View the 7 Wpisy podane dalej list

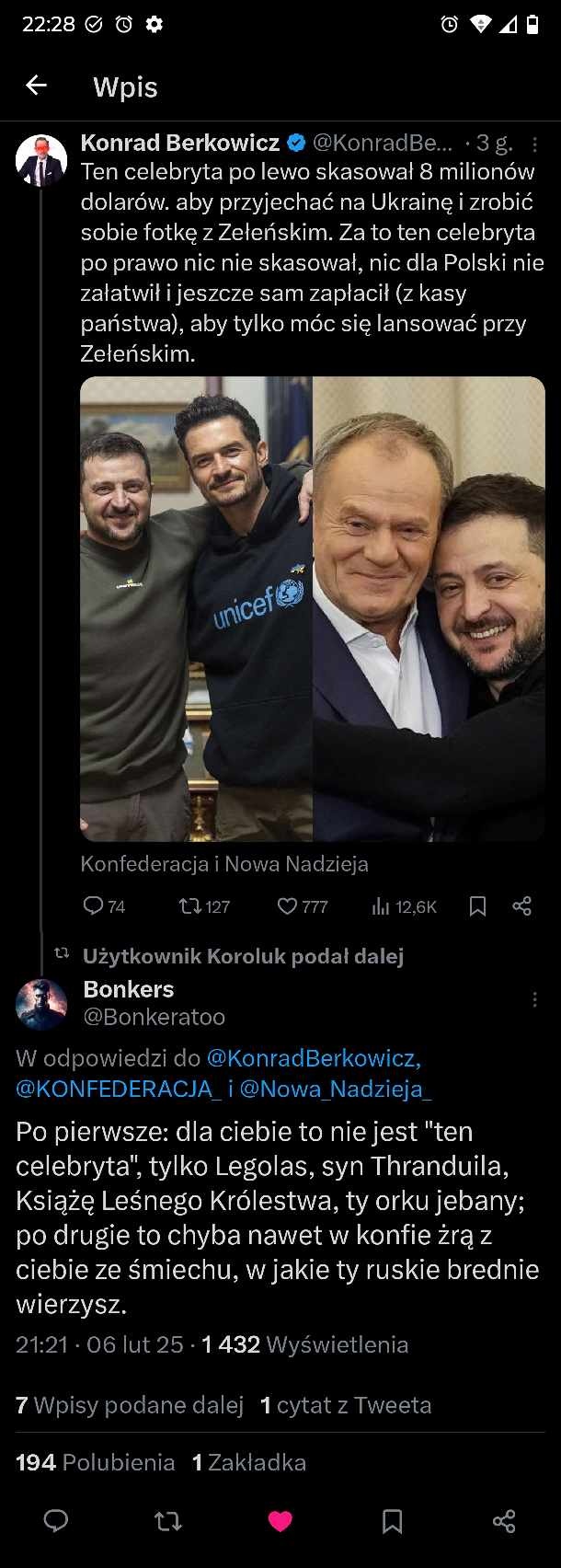[x=130, y=1405]
